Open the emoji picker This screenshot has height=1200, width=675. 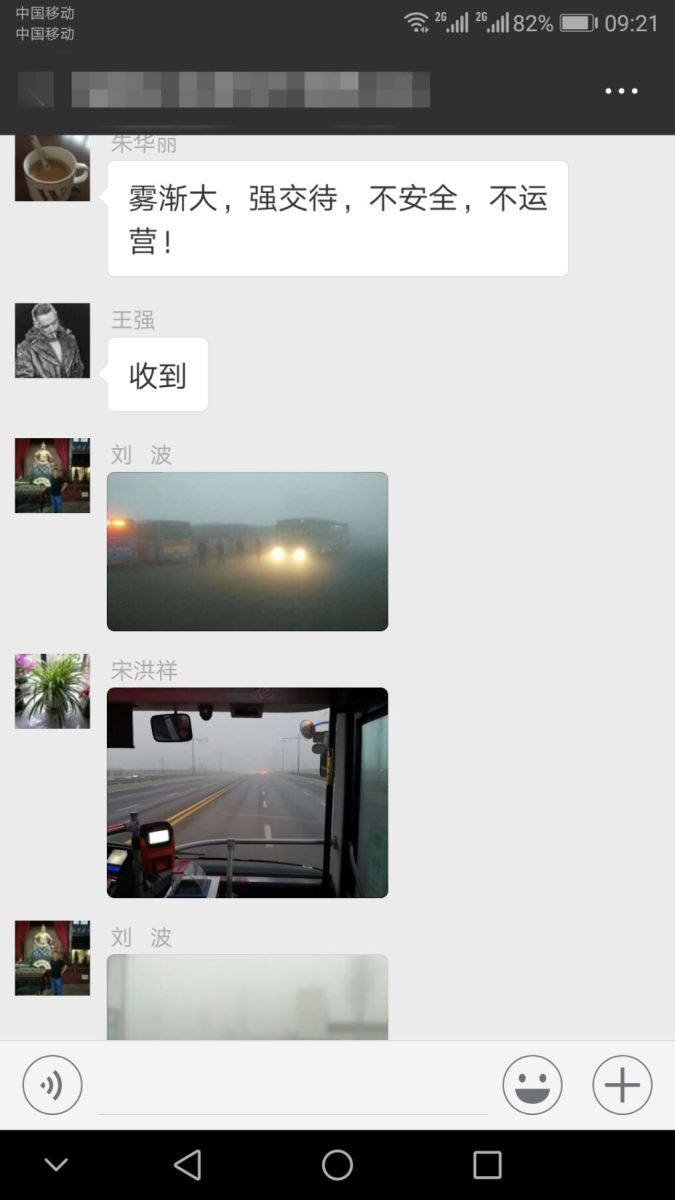coord(532,1085)
